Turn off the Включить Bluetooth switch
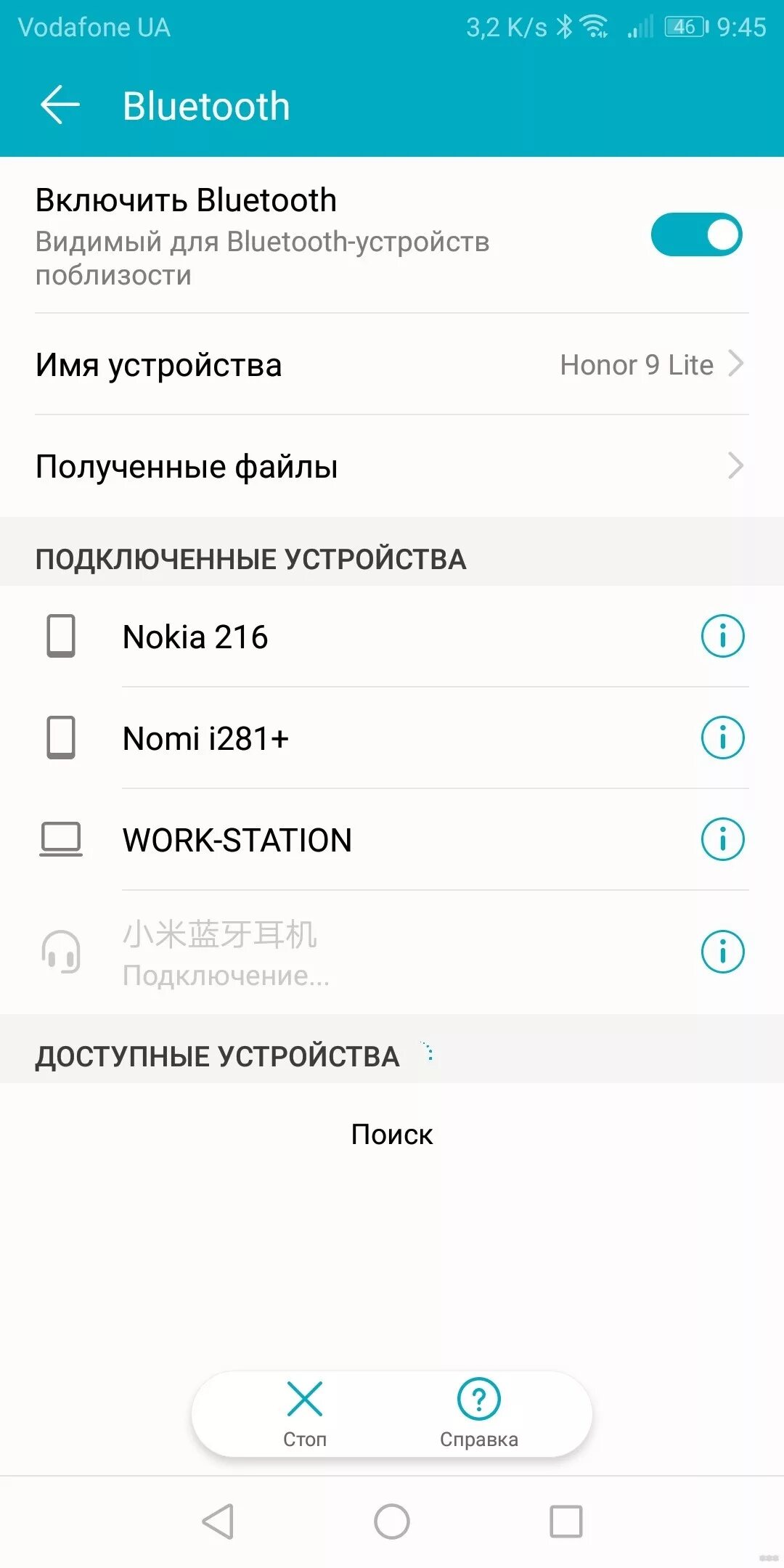 coord(695,234)
